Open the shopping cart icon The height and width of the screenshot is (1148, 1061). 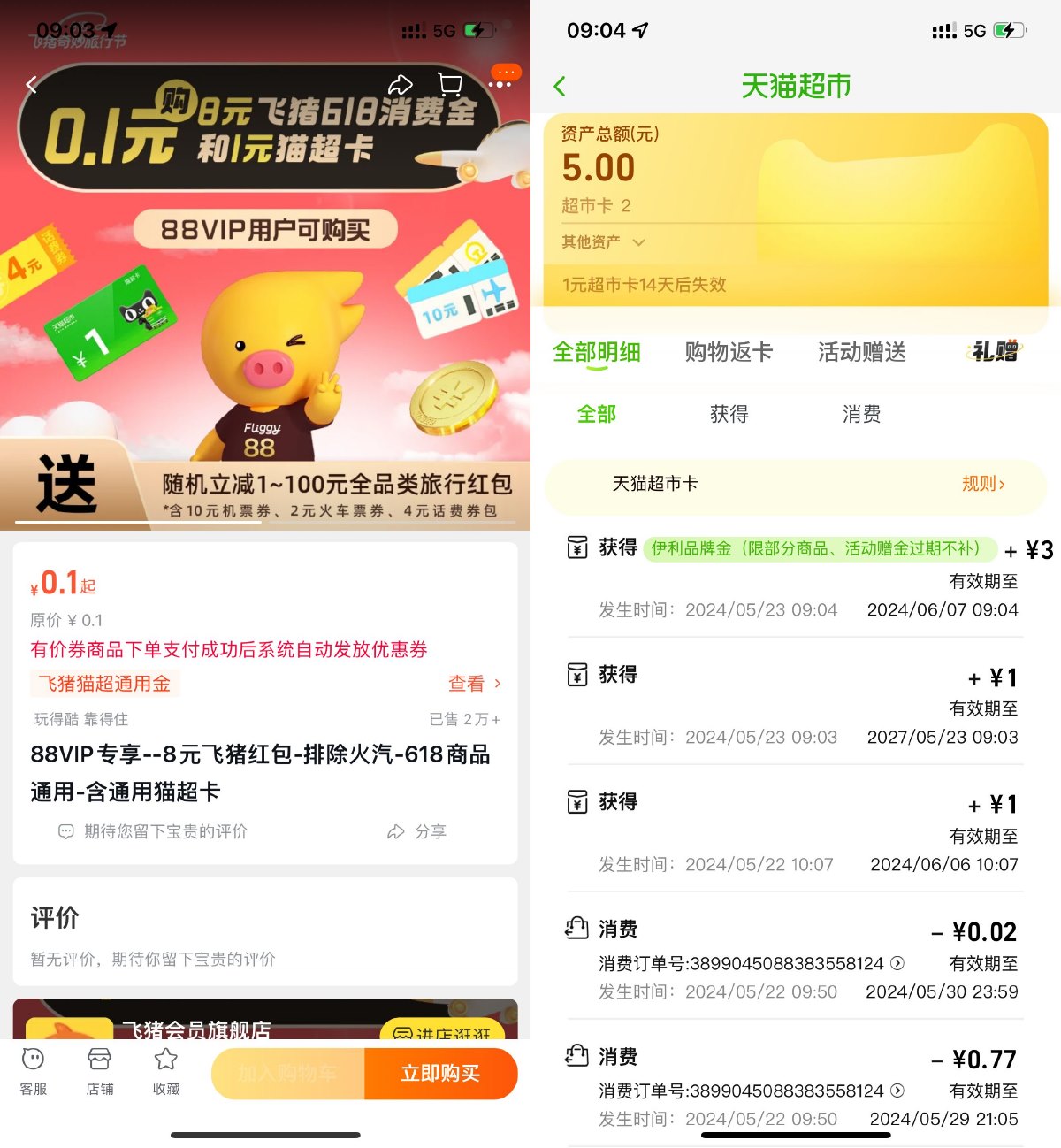450,84
